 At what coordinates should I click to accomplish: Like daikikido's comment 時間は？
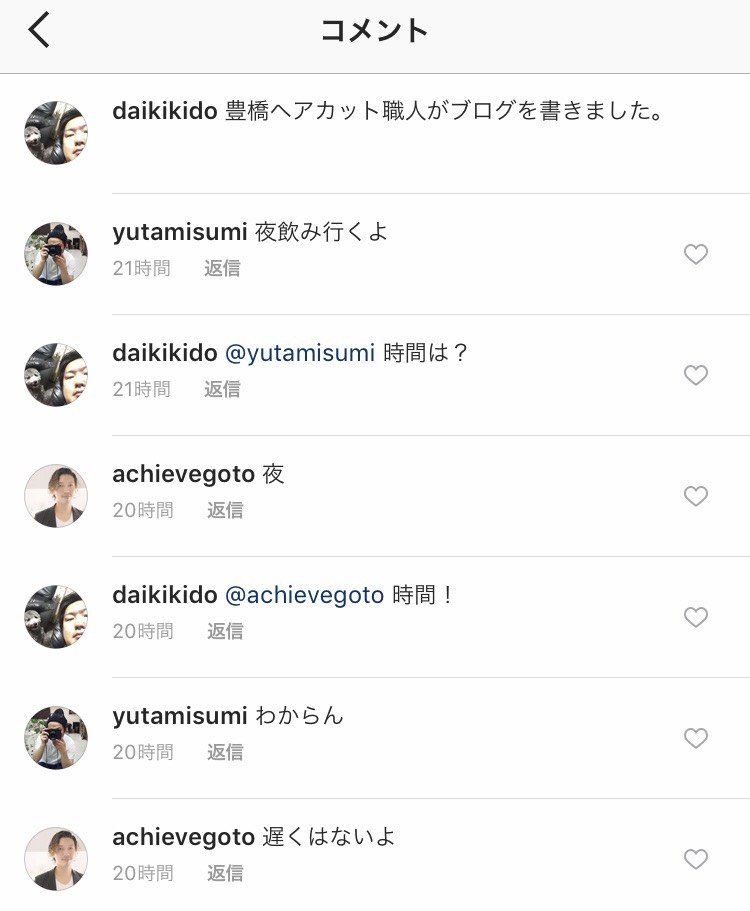696,376
